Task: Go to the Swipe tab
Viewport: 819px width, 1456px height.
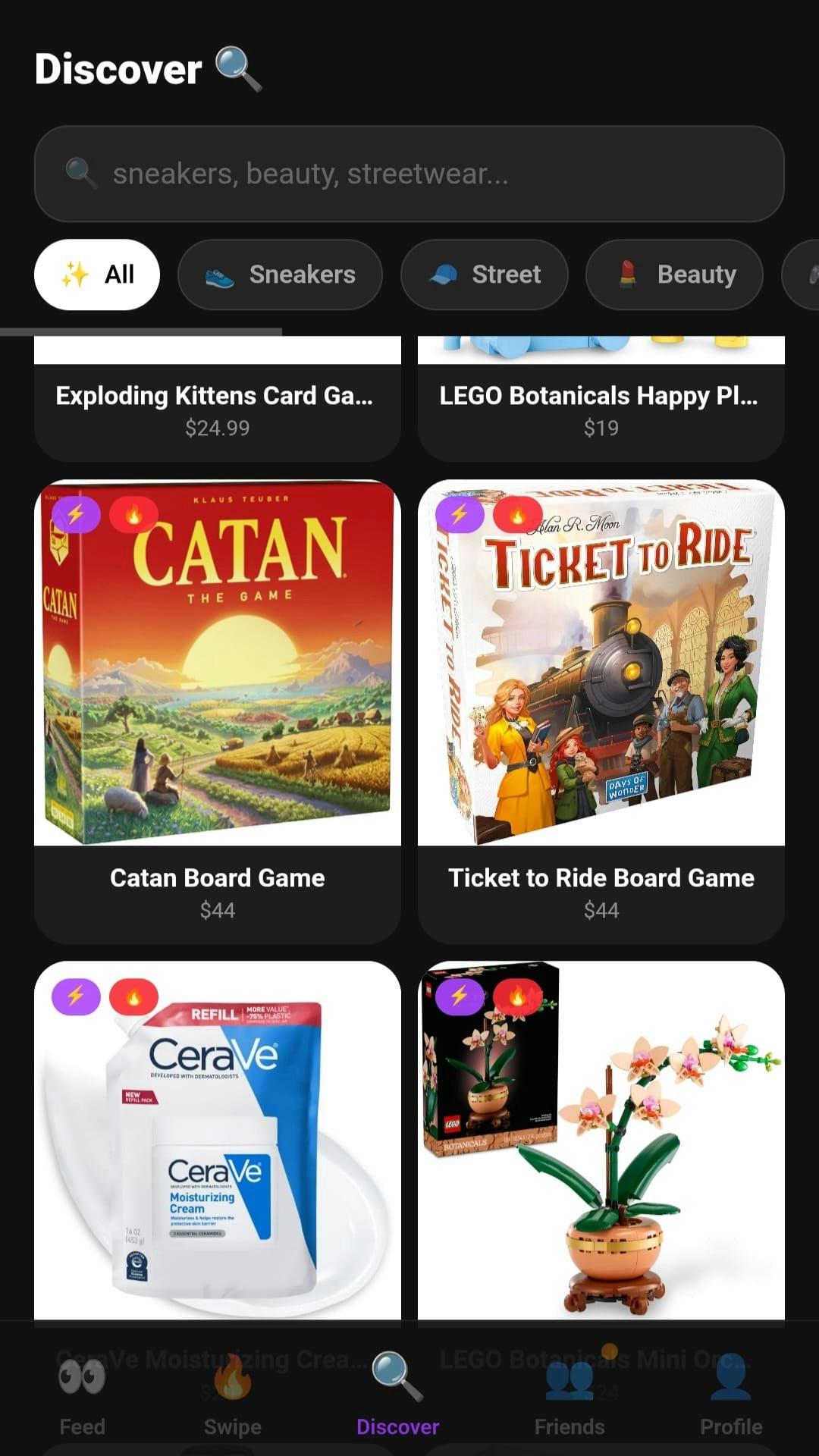Action: [232, 1395]
